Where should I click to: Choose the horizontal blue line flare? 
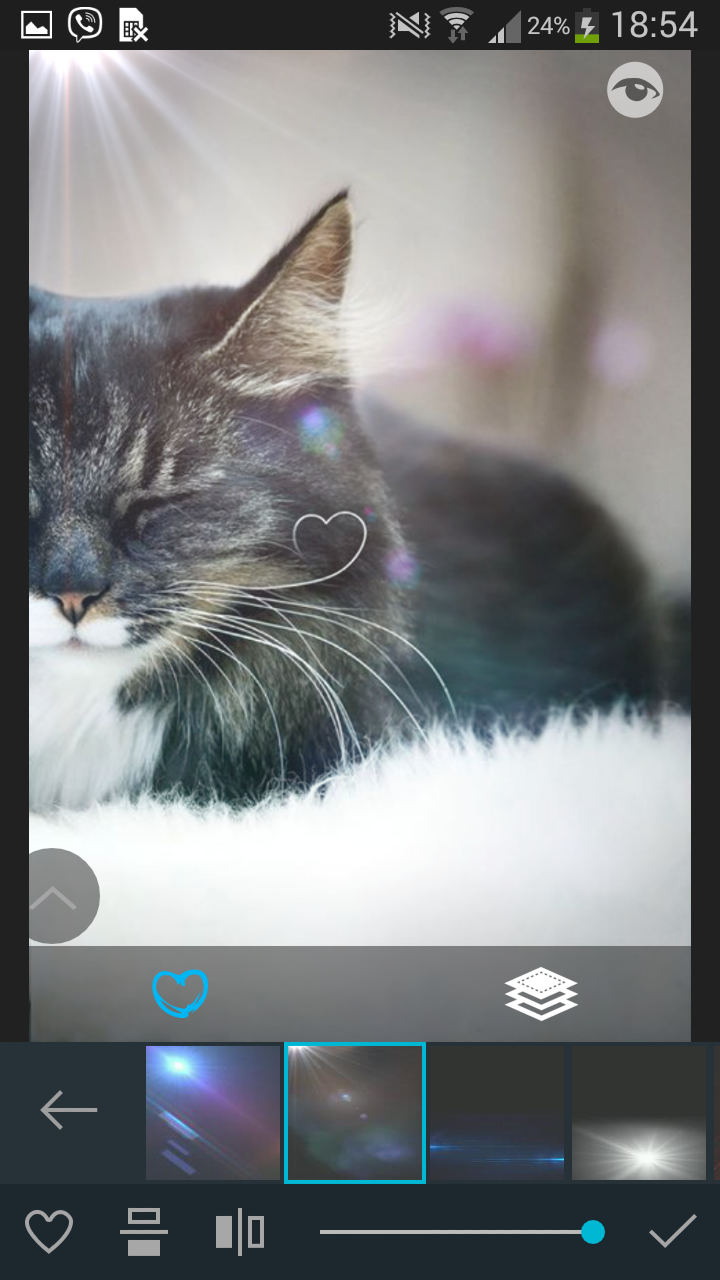[497, 1112]
